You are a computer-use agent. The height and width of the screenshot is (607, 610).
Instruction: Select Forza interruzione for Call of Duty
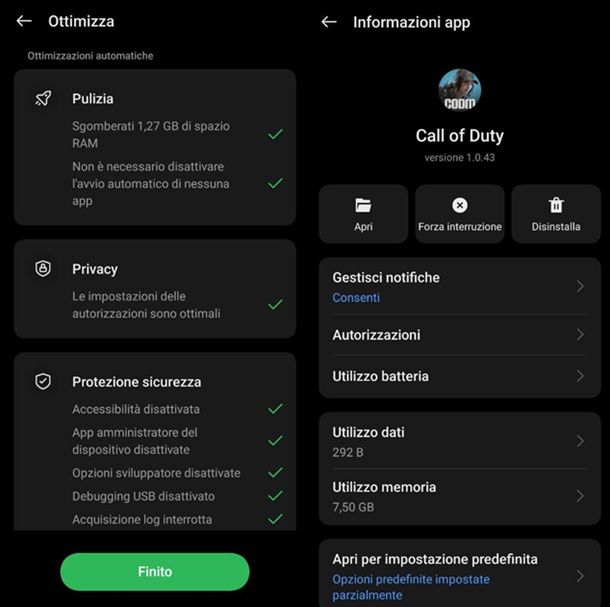[460, 214]
